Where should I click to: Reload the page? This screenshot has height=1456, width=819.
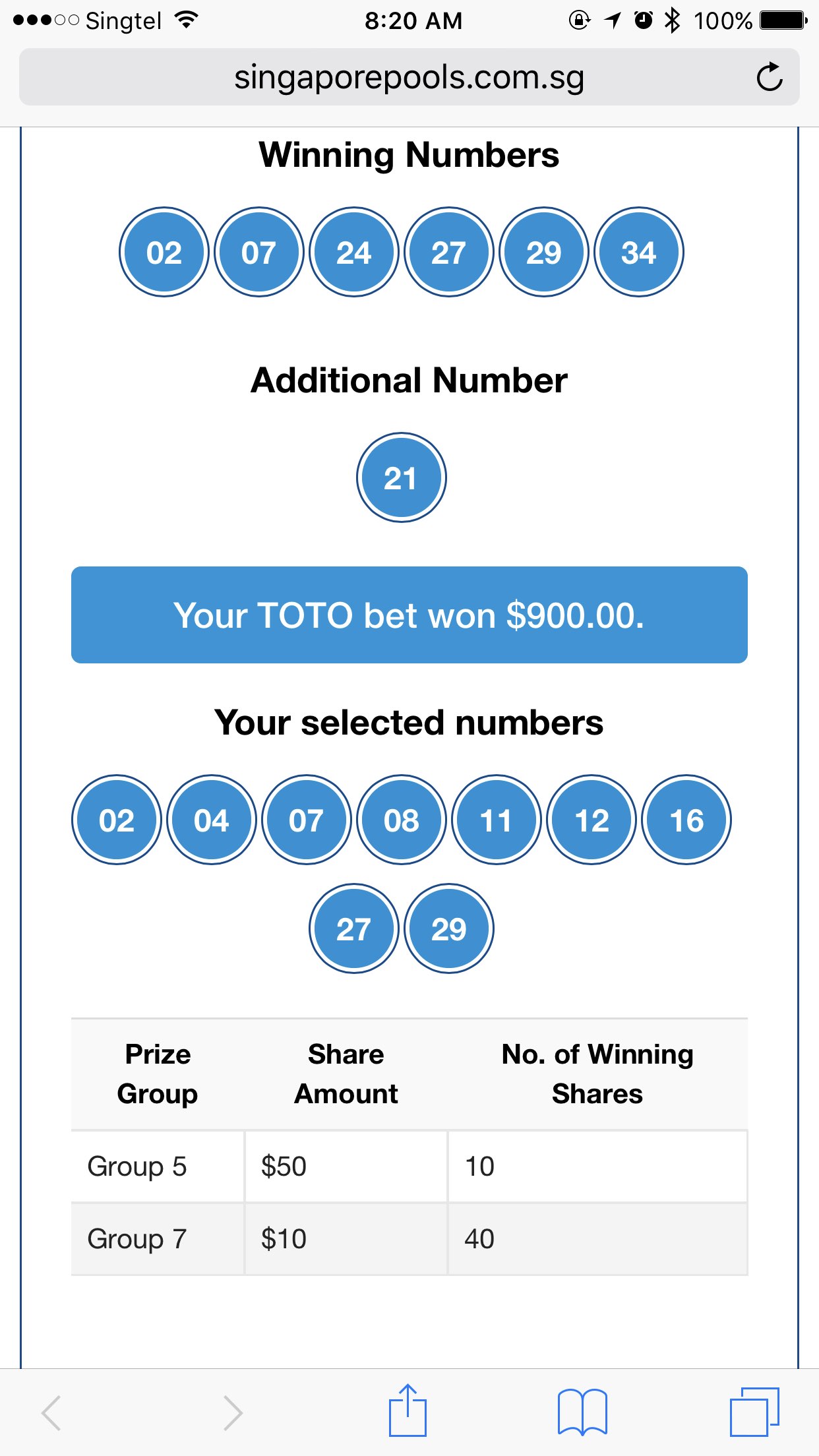coord(769,78)
